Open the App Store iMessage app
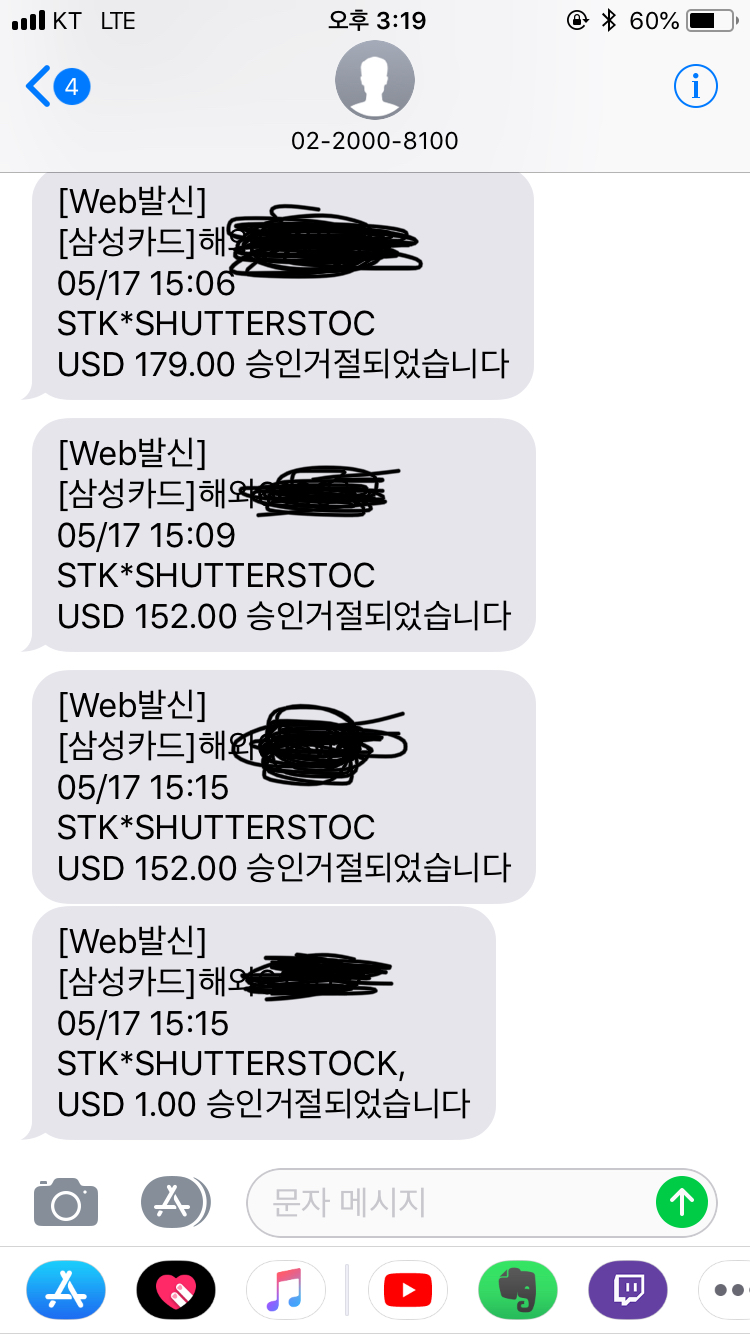 click(x=66, y=1290)
